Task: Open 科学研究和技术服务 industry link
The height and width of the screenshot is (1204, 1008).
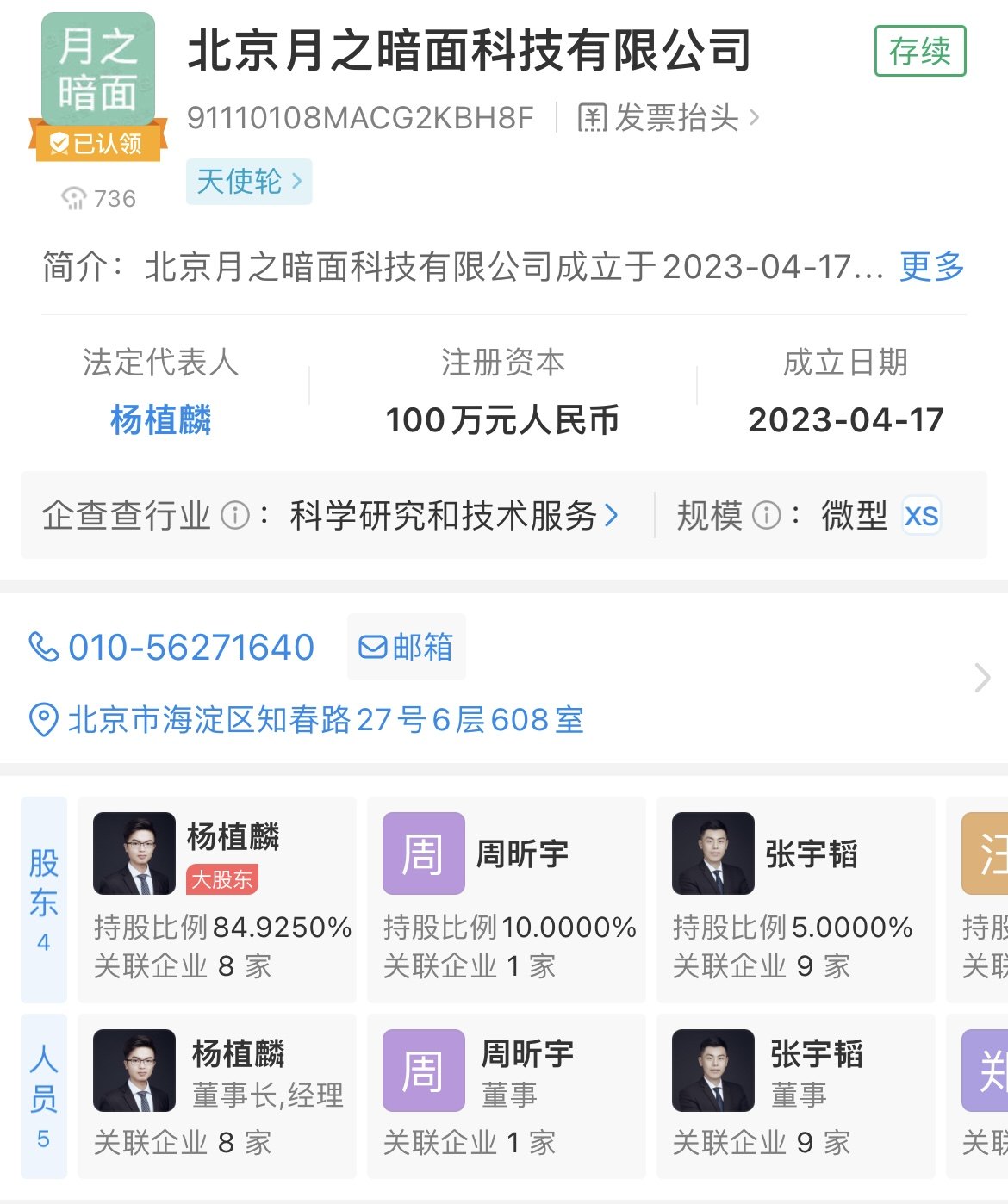Action: pyautogui.click(x=453, y=516)
